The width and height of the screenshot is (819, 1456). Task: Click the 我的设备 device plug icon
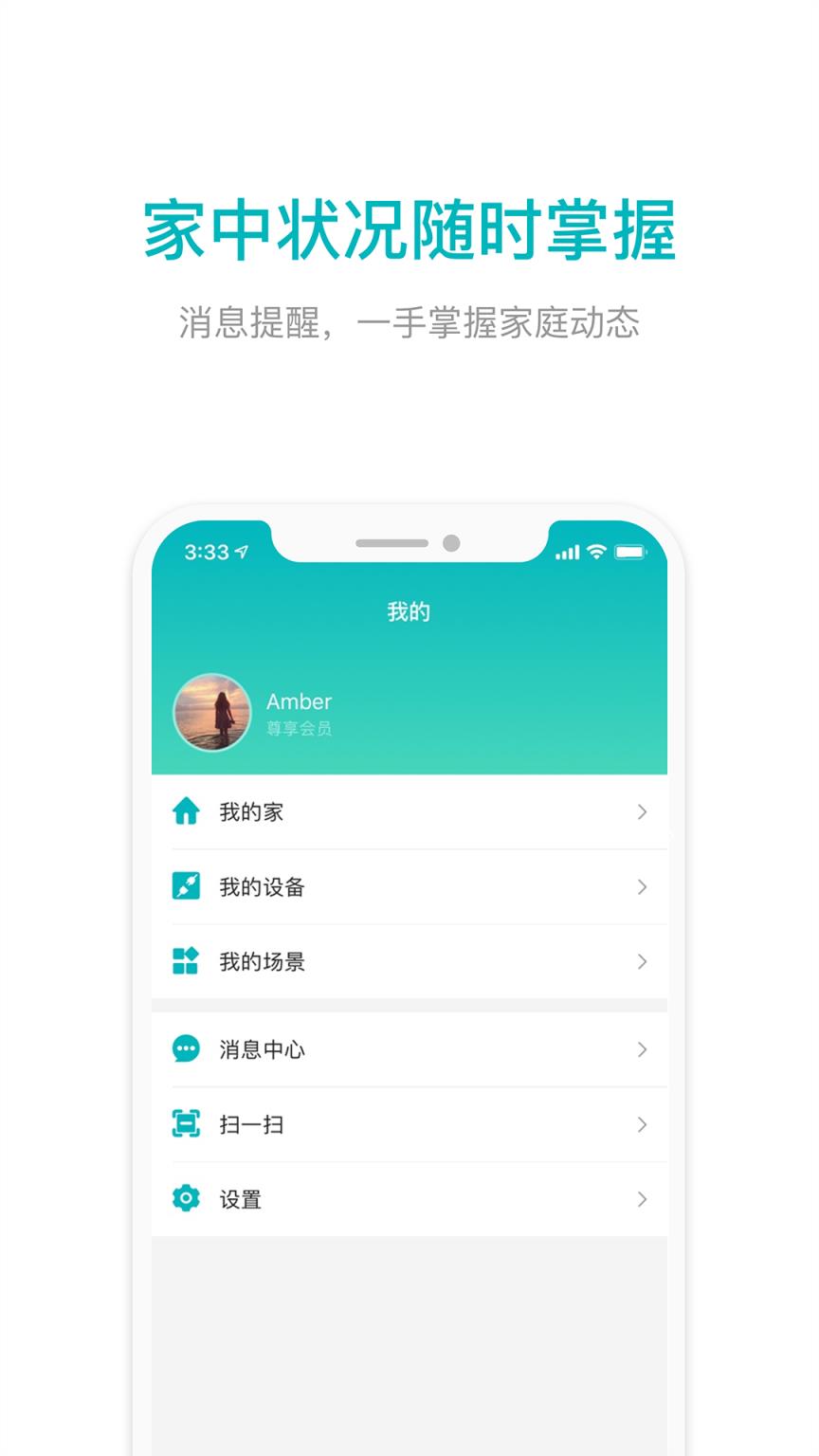pyautogui.click(x=186, y=887)
